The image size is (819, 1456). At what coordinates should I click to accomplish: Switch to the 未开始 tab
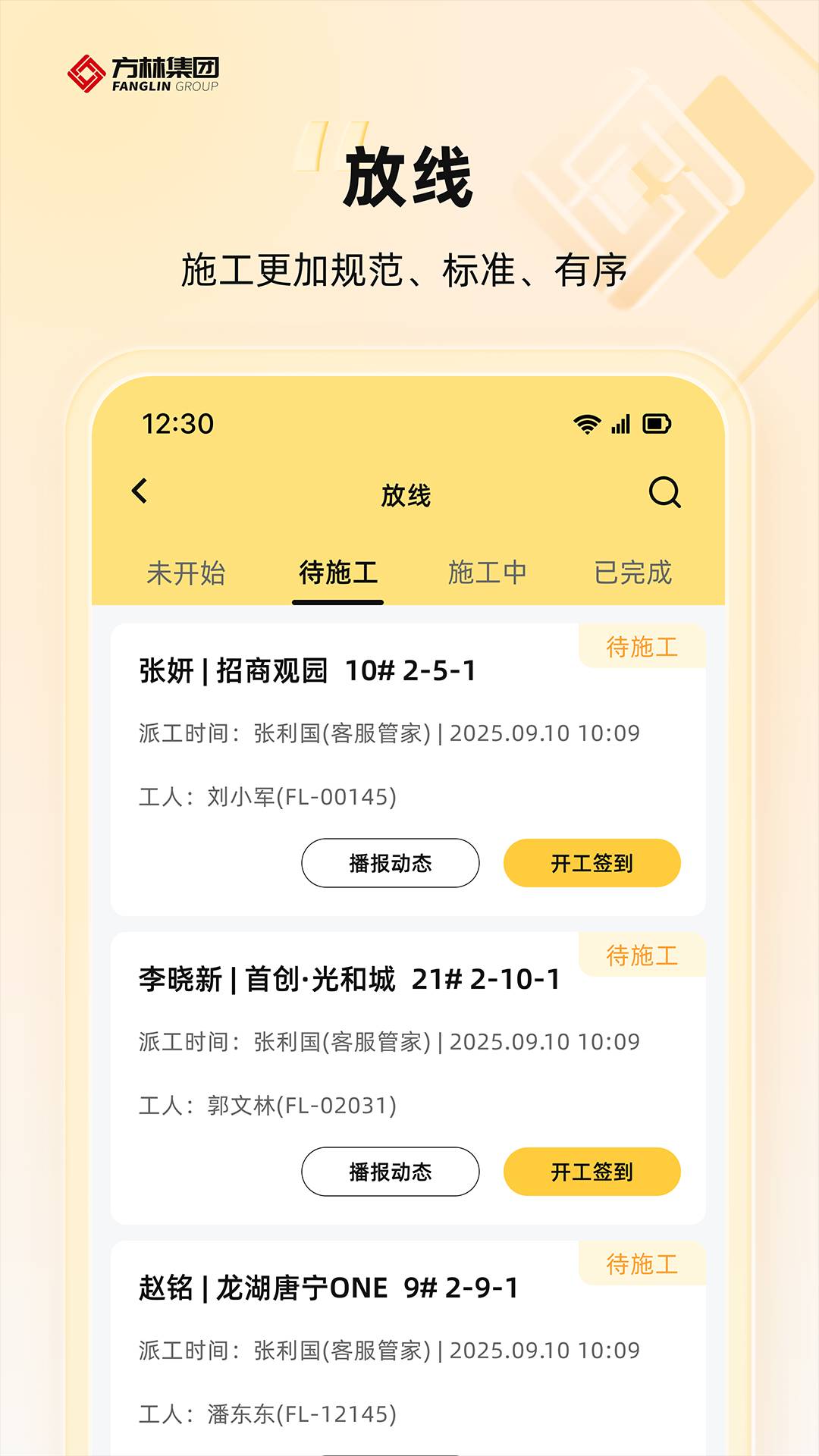[189, 574]
